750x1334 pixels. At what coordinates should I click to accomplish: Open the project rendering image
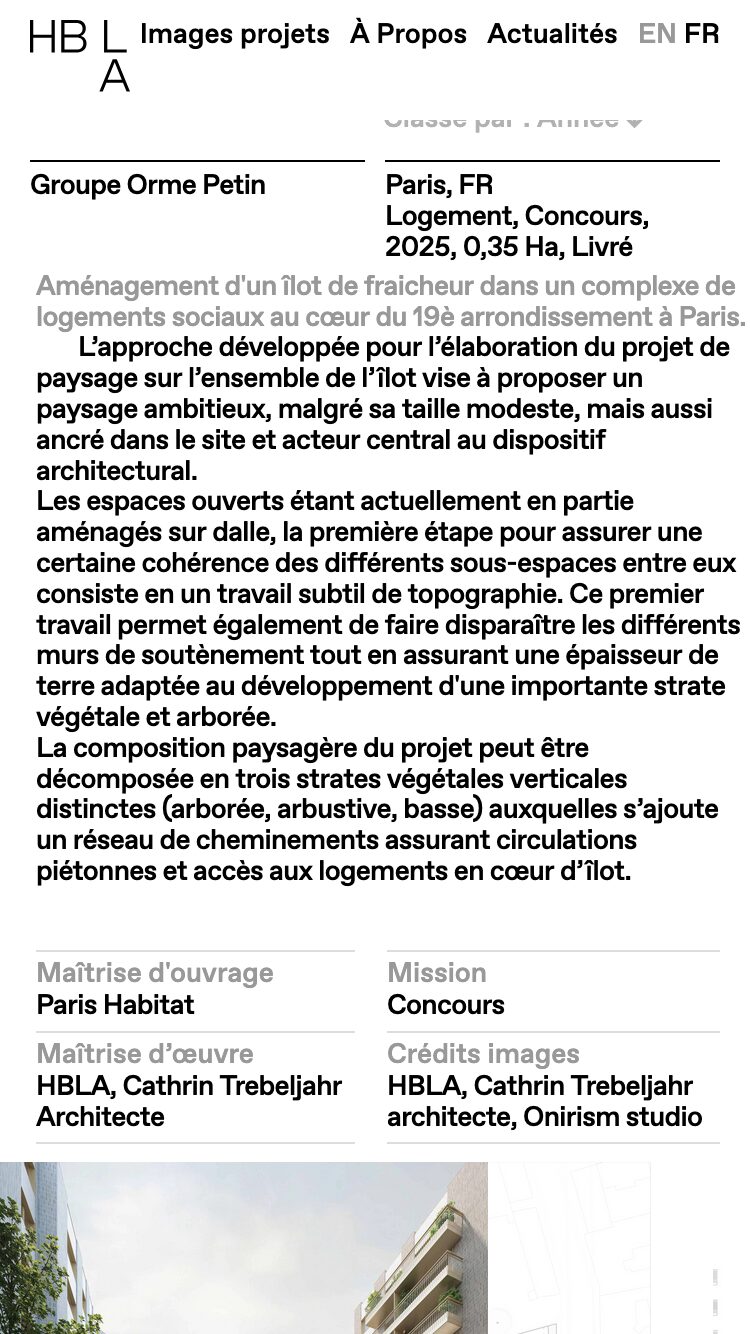pos(243,1248)
